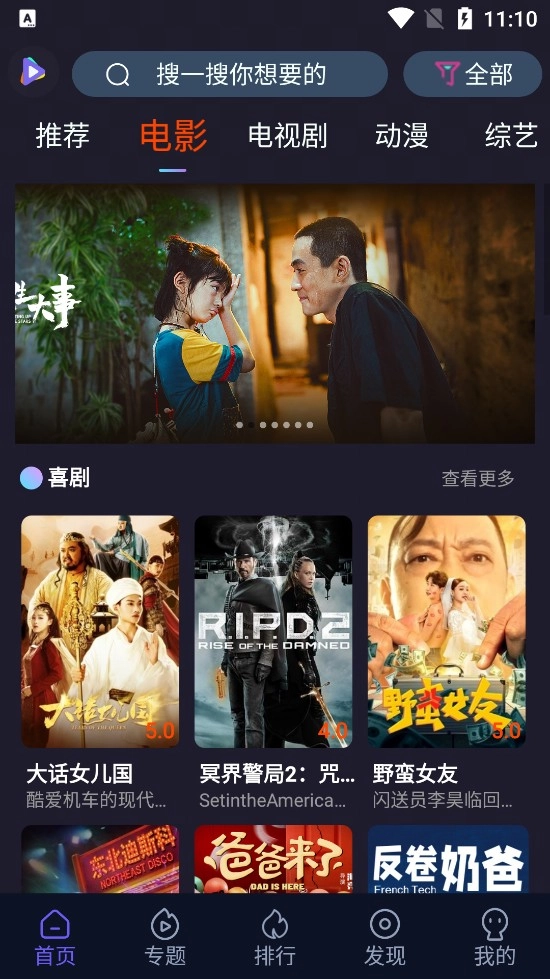Tap the app logo icon
Screen dimensions: 550x979
click(32, 72)
